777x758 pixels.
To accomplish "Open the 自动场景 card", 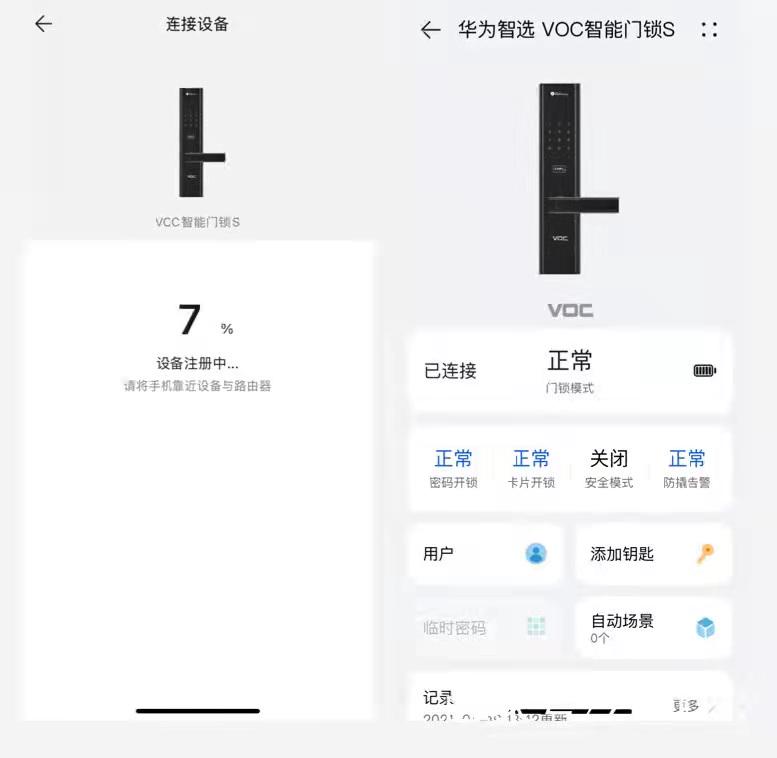I will [x=653, y=628].
